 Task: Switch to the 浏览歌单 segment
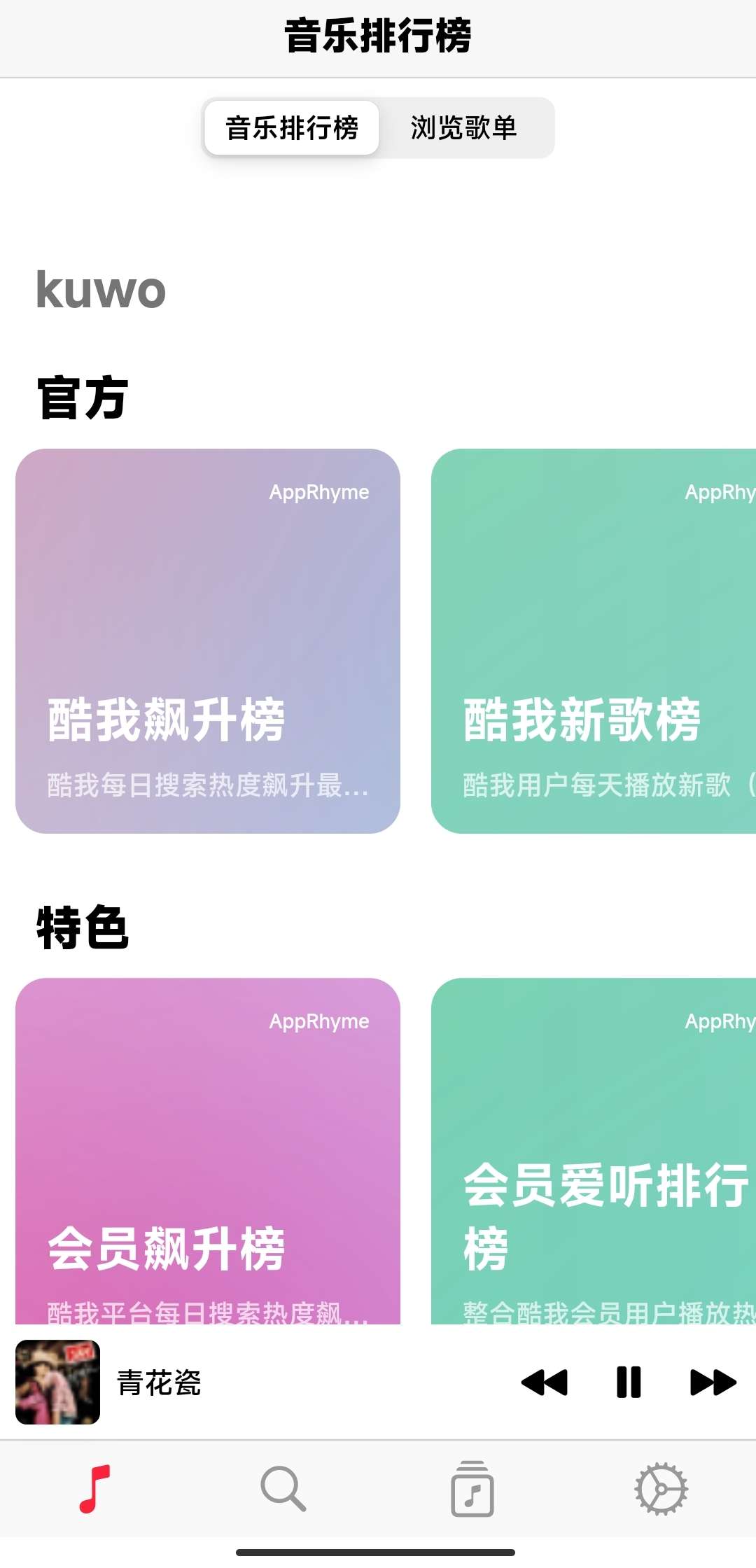pyautogui.click(x=463, y=128)
